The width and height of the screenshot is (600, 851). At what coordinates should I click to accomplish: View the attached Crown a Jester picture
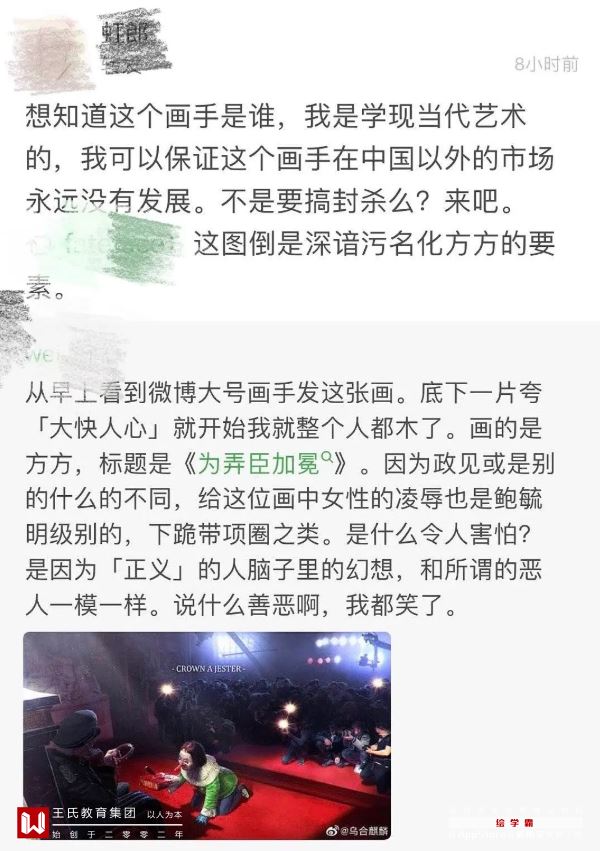click(207, 734)
